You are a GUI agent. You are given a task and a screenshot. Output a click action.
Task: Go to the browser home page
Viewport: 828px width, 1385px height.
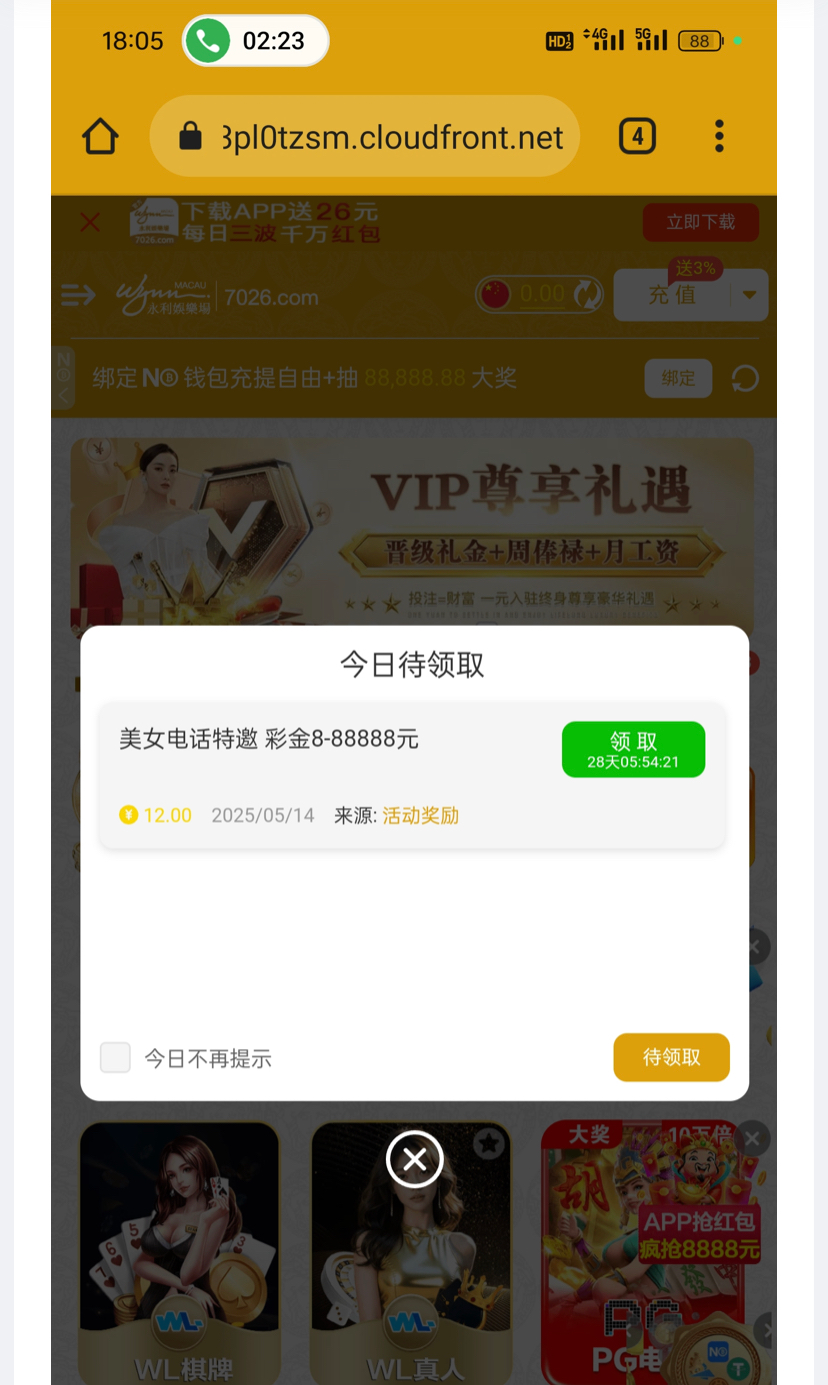(100, 136)
